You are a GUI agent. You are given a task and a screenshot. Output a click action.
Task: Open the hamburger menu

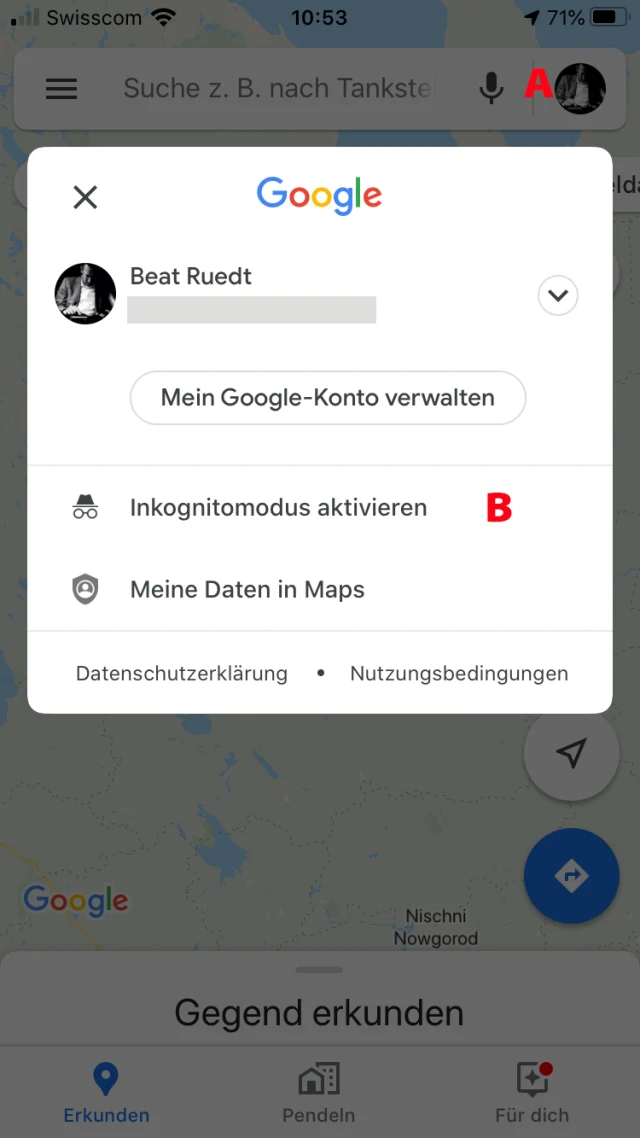point(61,88)
